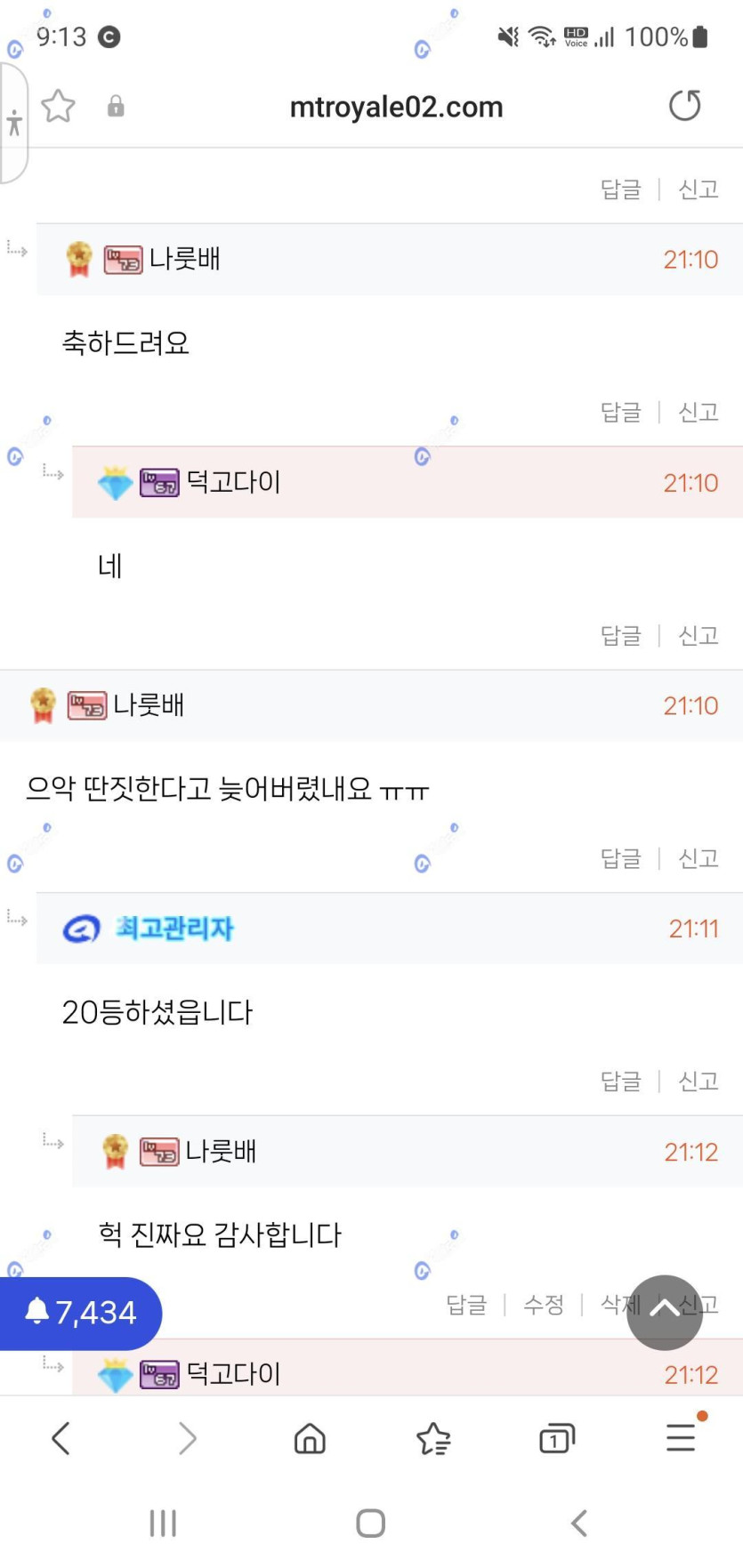Reply to the 축하드려요 comment
The width and height of the screenshot is (743, 1568).
(x=620, y=412)
